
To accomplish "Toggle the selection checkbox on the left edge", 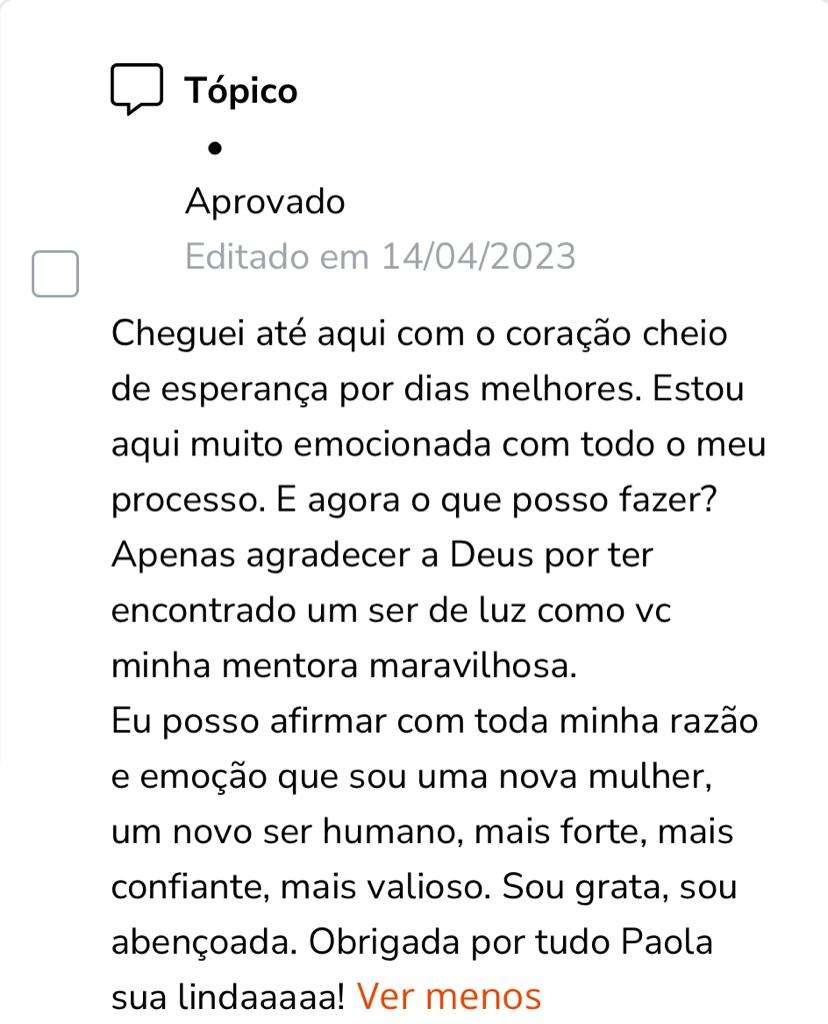I will [55, 275].
